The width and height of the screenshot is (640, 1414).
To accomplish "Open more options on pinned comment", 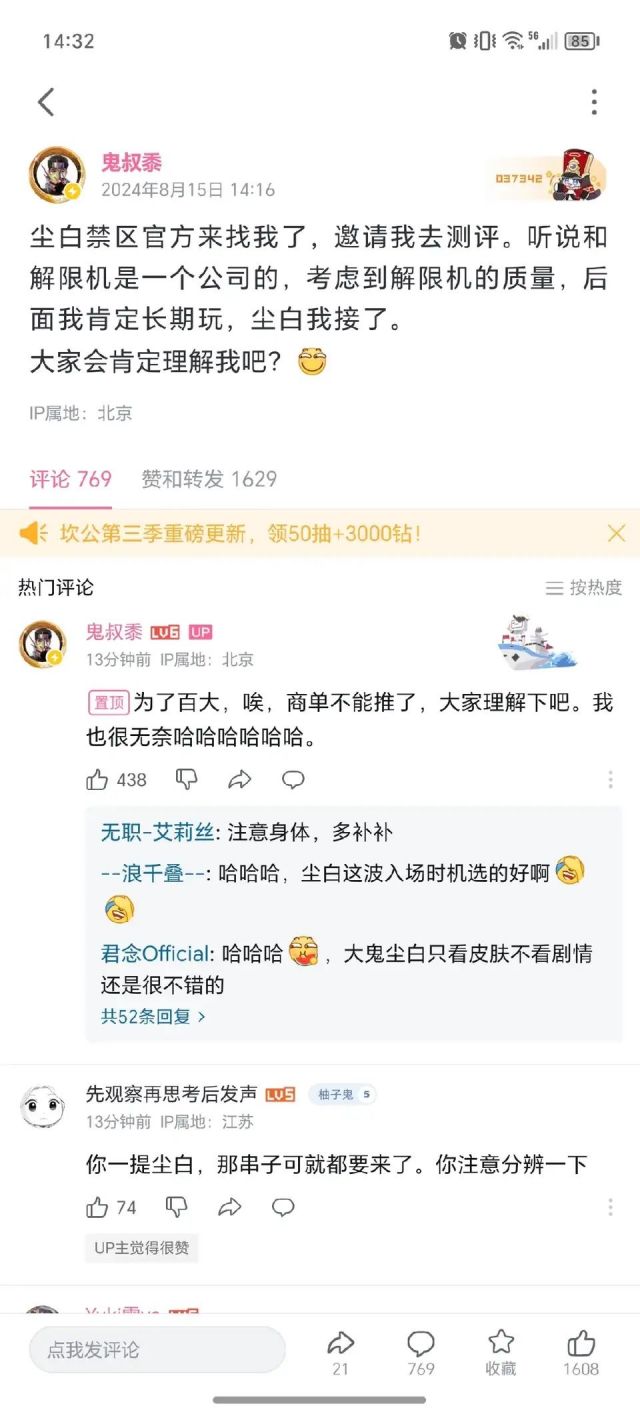I will coord(610,779).
